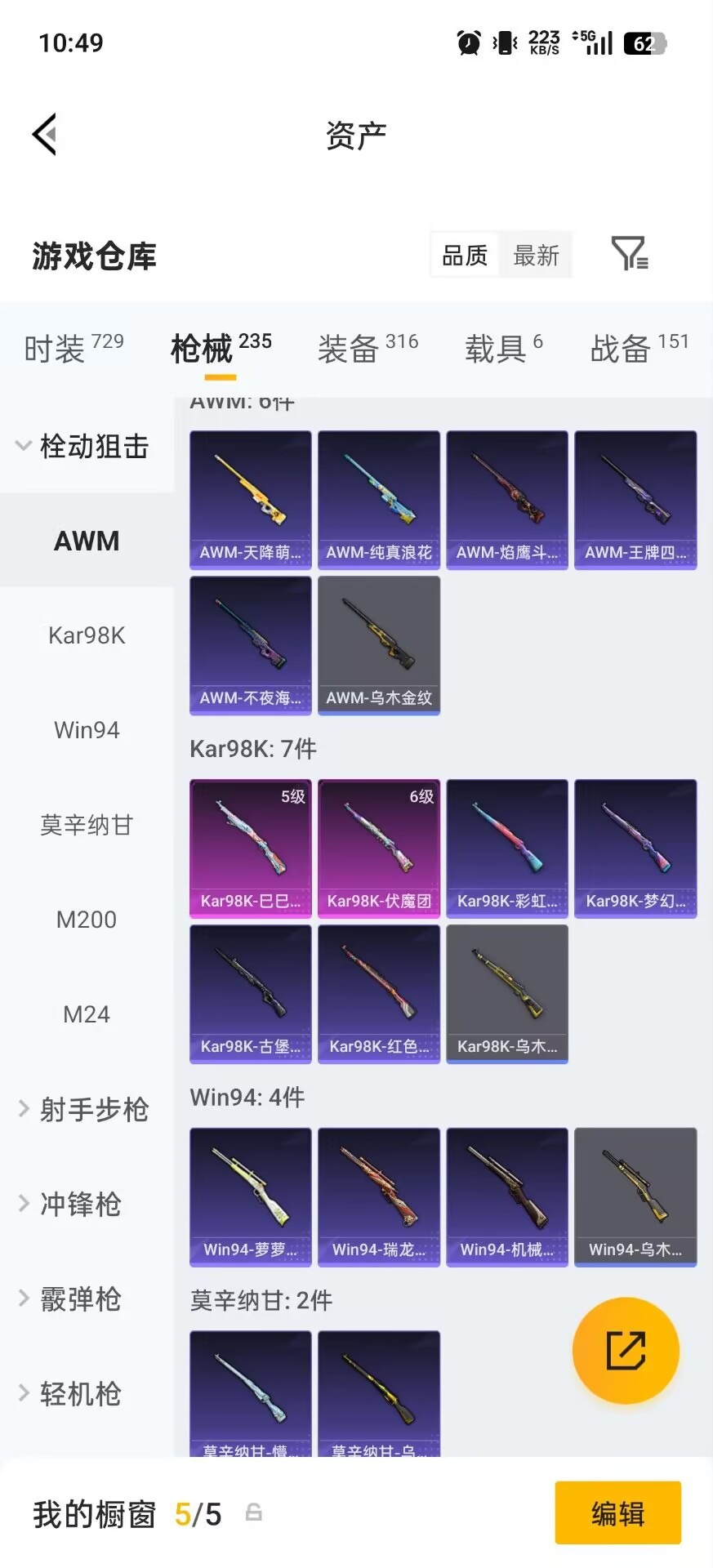713x1568 pixels.
Task: Tap the battery level indicator showing 62
Action: pos(642,43)
